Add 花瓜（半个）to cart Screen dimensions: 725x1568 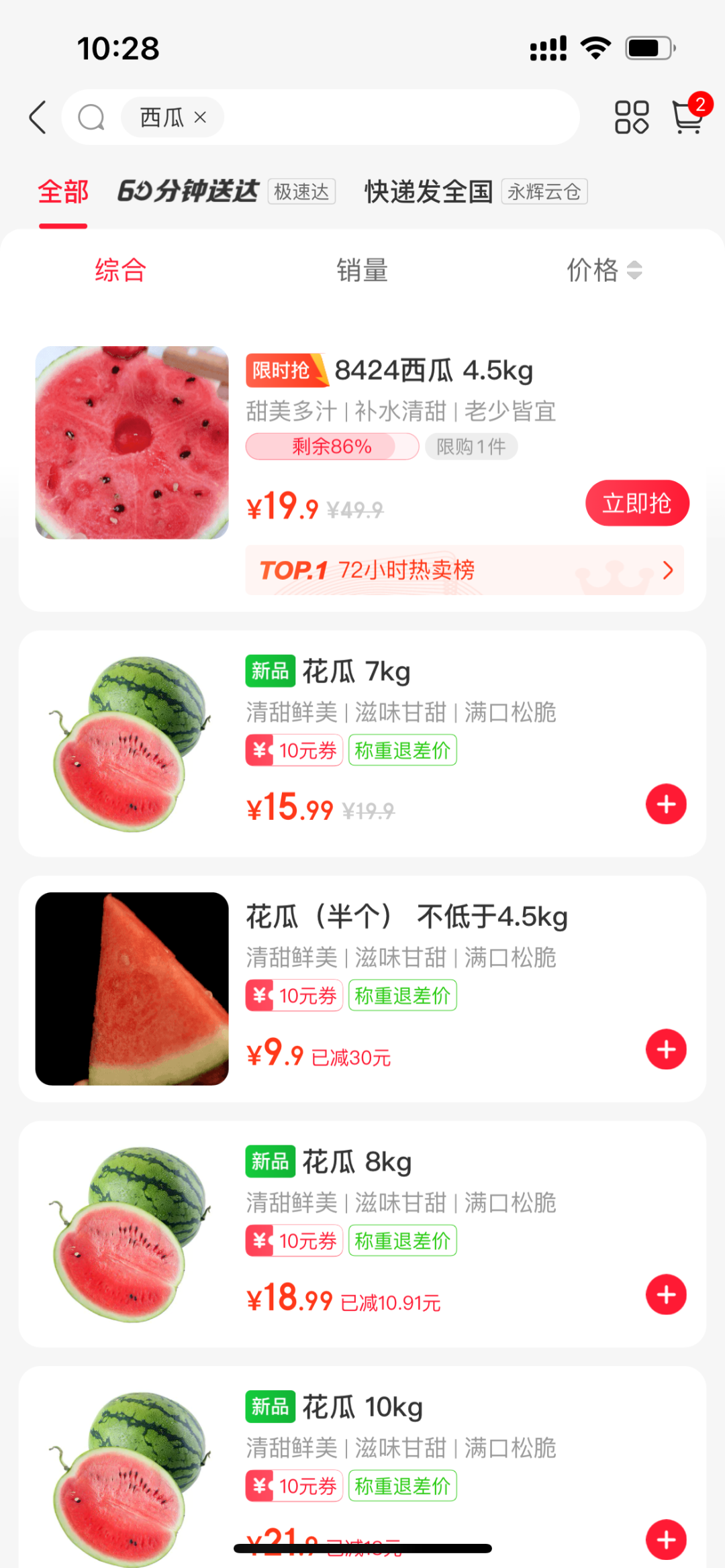pos(666,1049)
